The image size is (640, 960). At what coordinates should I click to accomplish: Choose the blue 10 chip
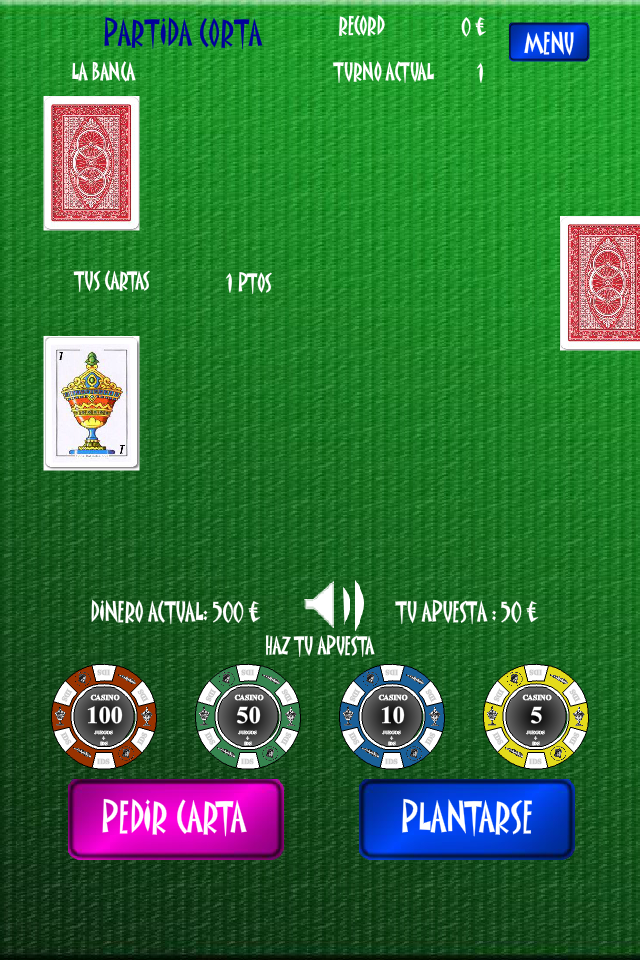coord(392,716)
